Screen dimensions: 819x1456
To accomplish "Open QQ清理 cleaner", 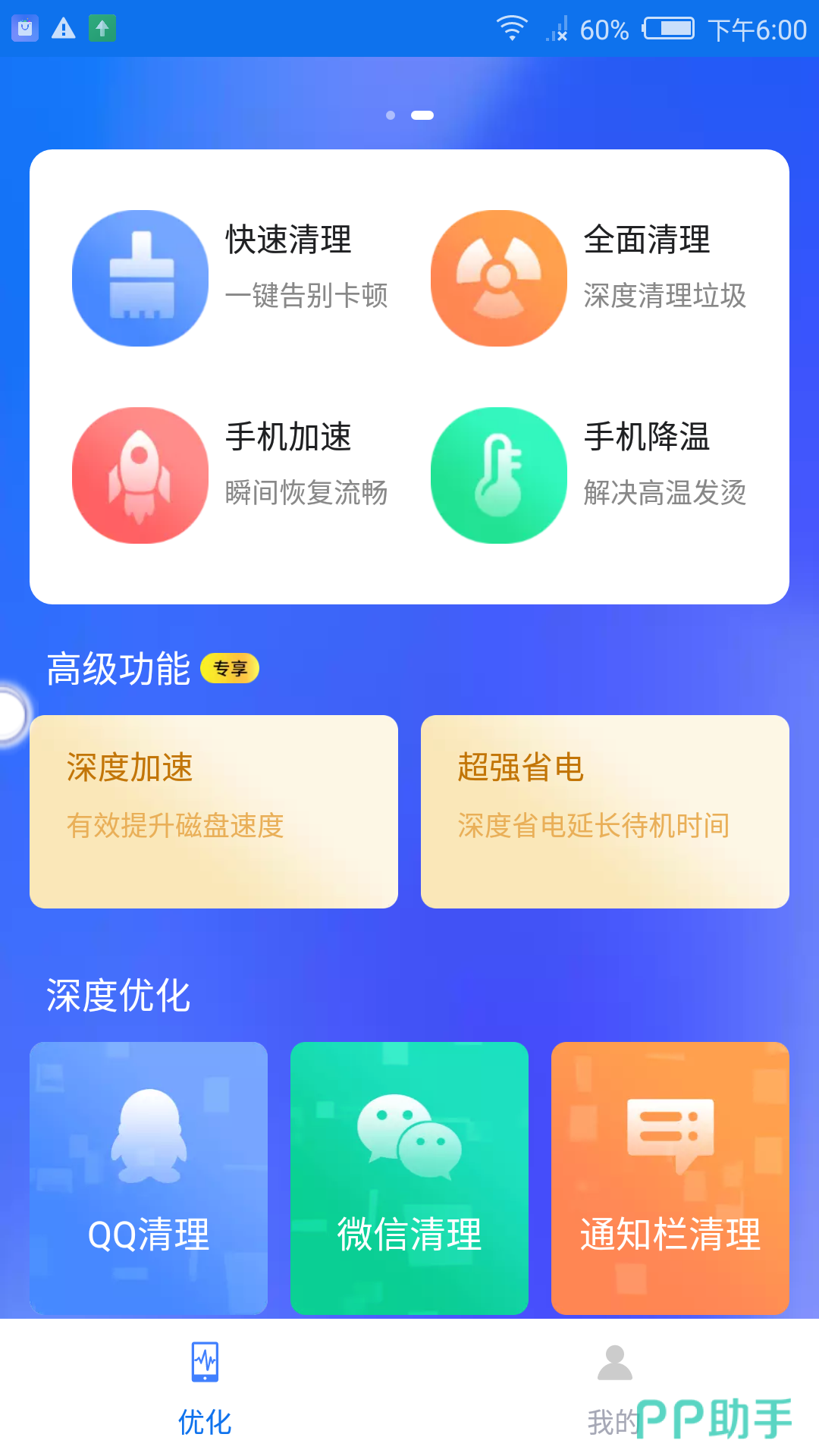I will tap(149, 1178).
